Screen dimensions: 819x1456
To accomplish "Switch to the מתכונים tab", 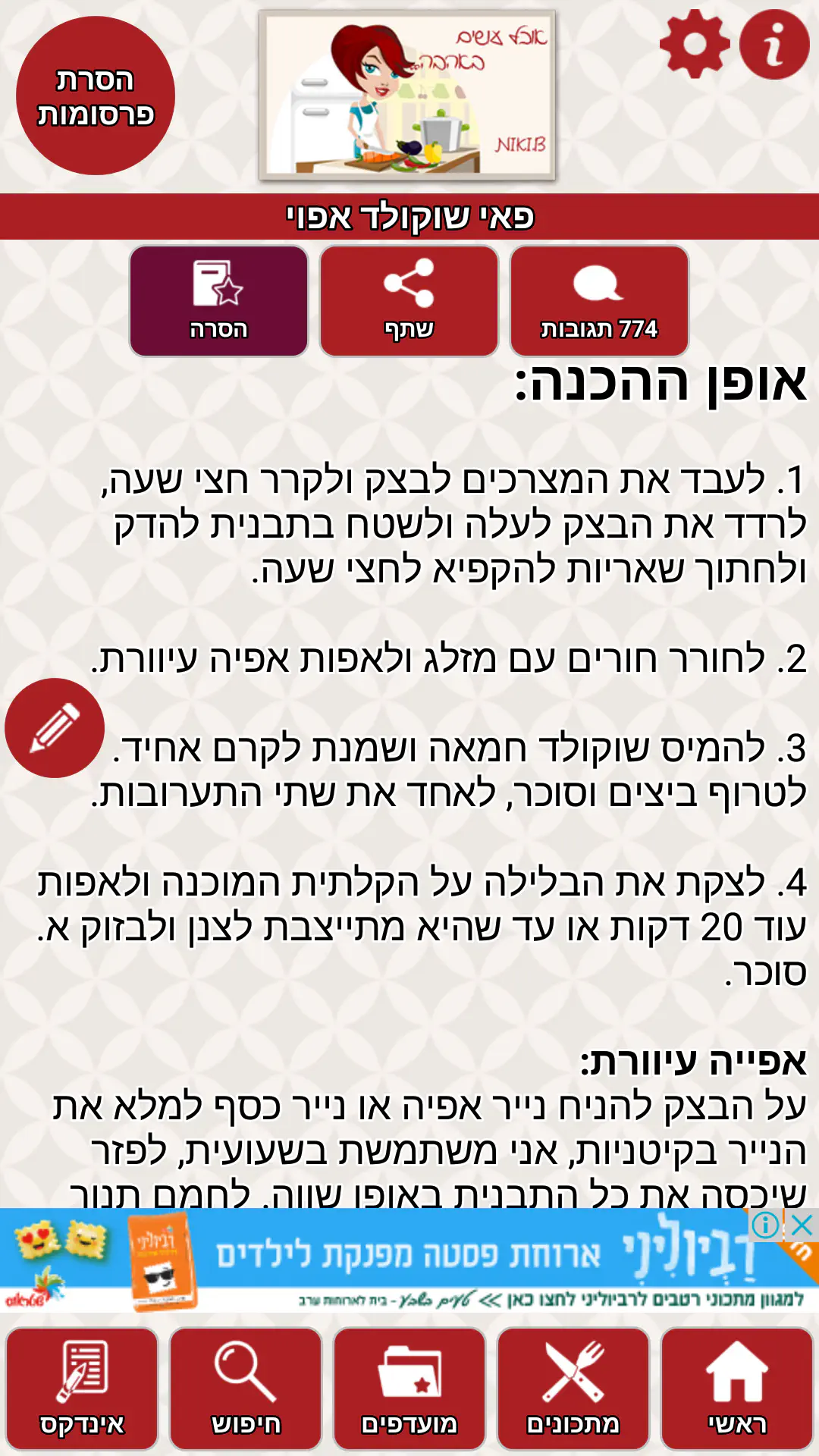I will click(573, 1389).
